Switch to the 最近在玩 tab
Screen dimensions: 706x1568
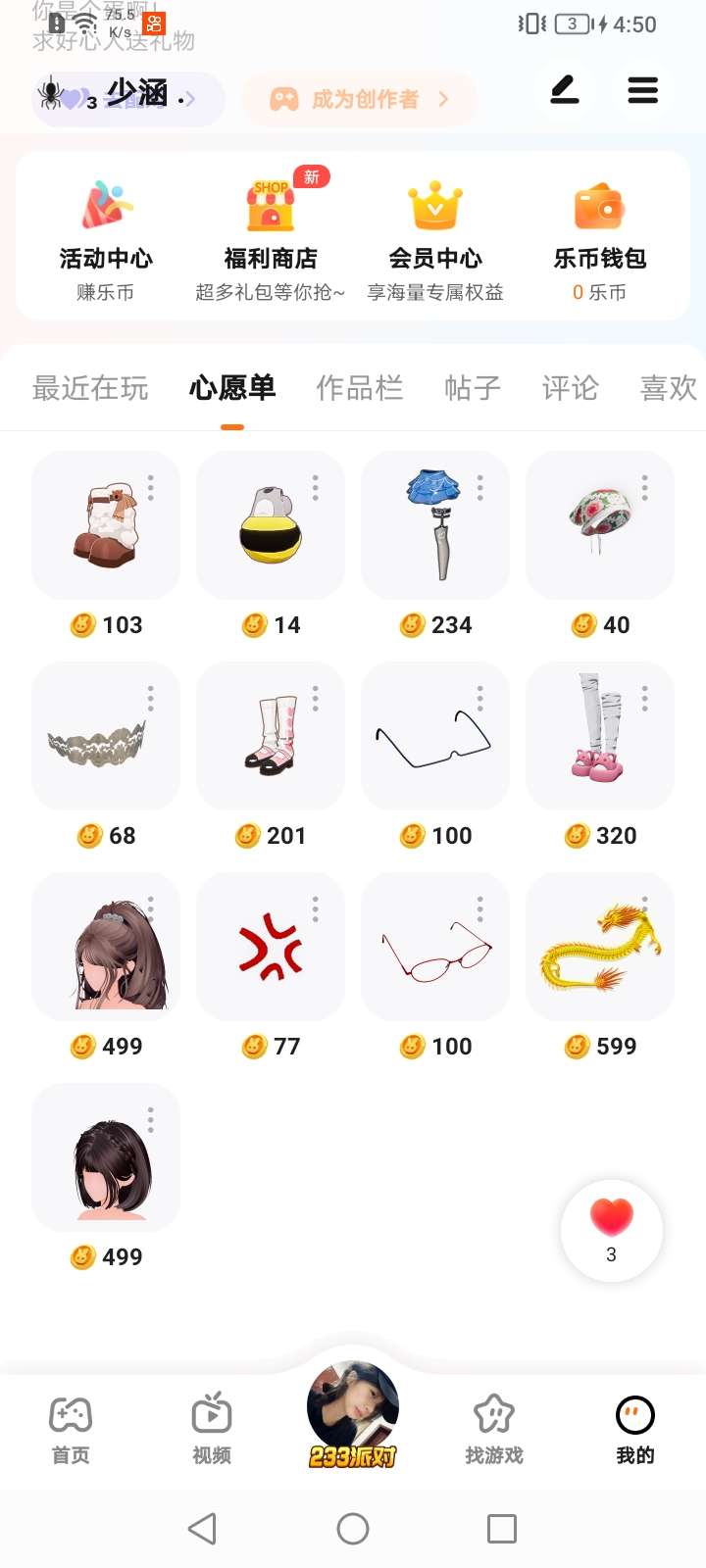click(90, 388)
